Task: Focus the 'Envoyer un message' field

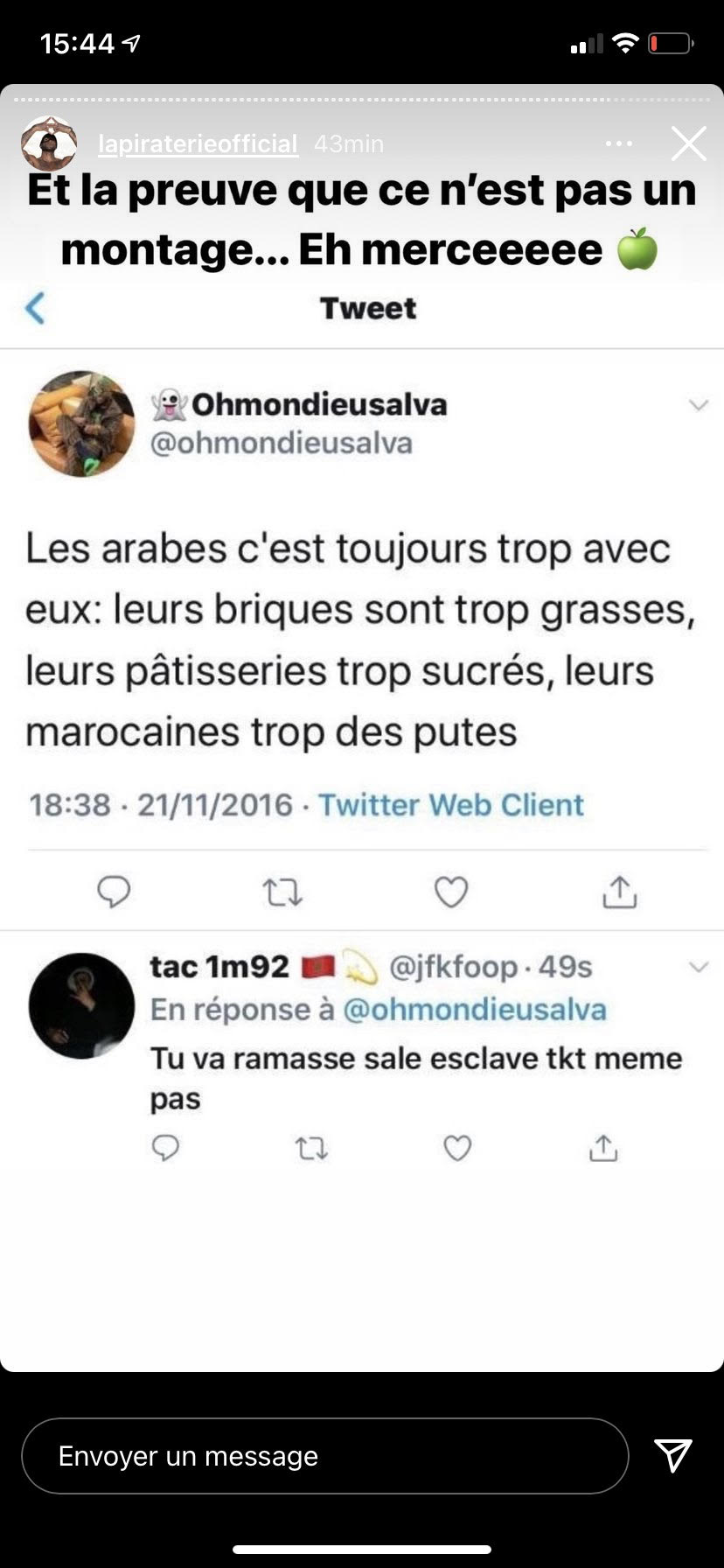Action: (x=324, y=1455)
